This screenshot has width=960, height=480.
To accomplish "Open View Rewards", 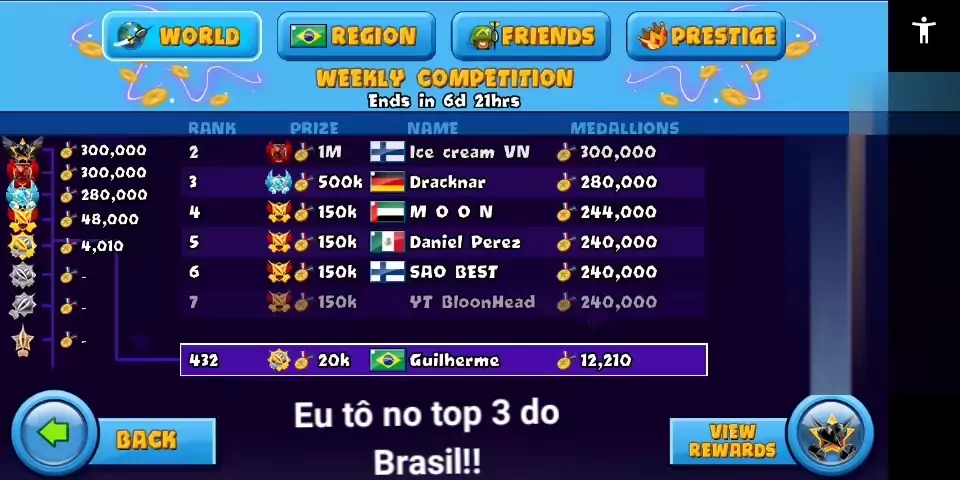I will pyautogui.click(x=770, y=440).
